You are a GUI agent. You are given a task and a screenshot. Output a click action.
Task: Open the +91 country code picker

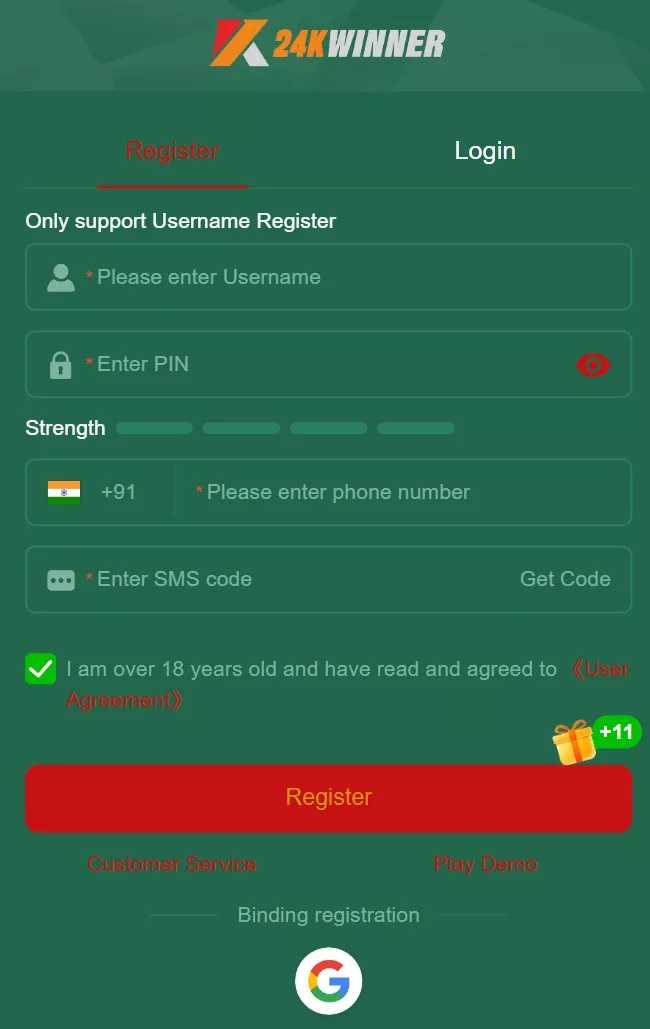[96, 492]
